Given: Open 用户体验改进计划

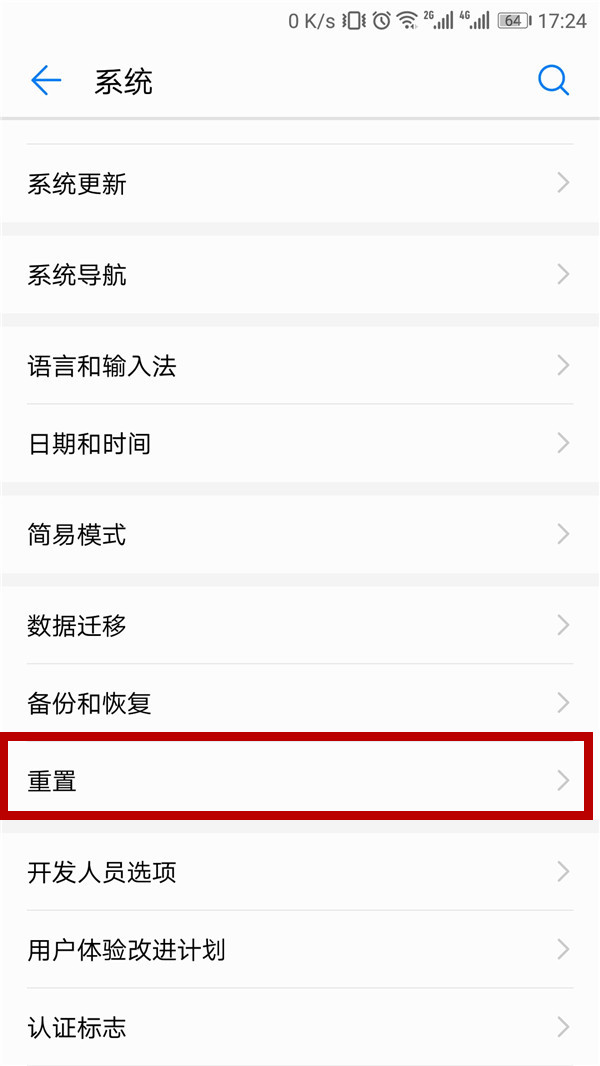Looking at the screenshot, I should (x=300, y=949).
